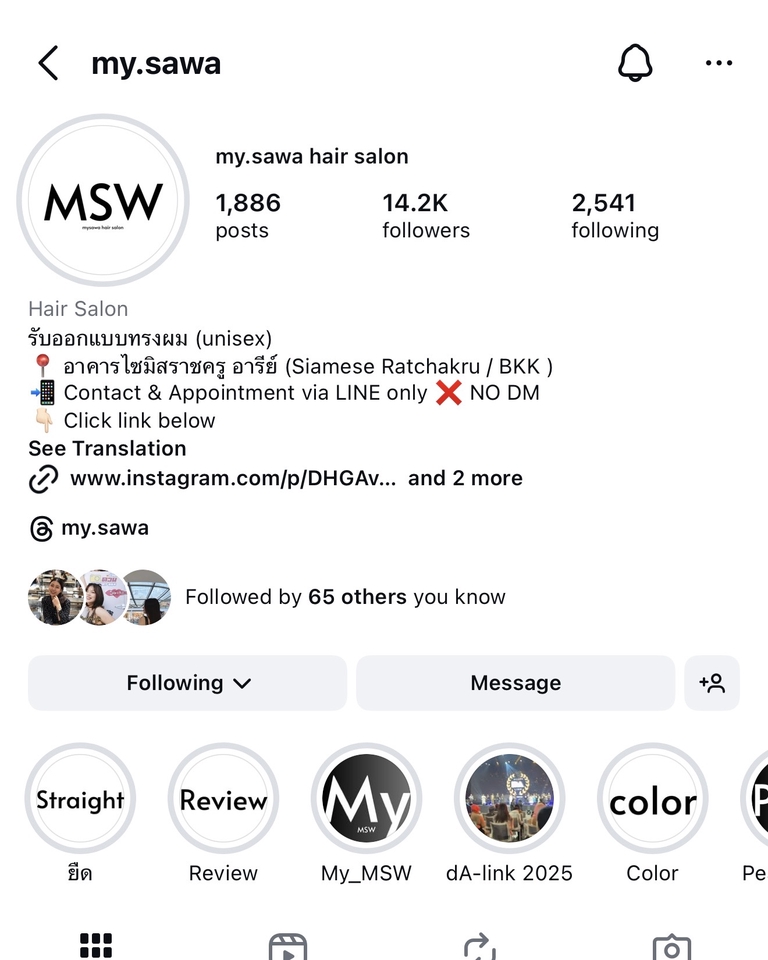Open the dA-link 2025 highlight

pyautogui.click(x=509, y=799)
